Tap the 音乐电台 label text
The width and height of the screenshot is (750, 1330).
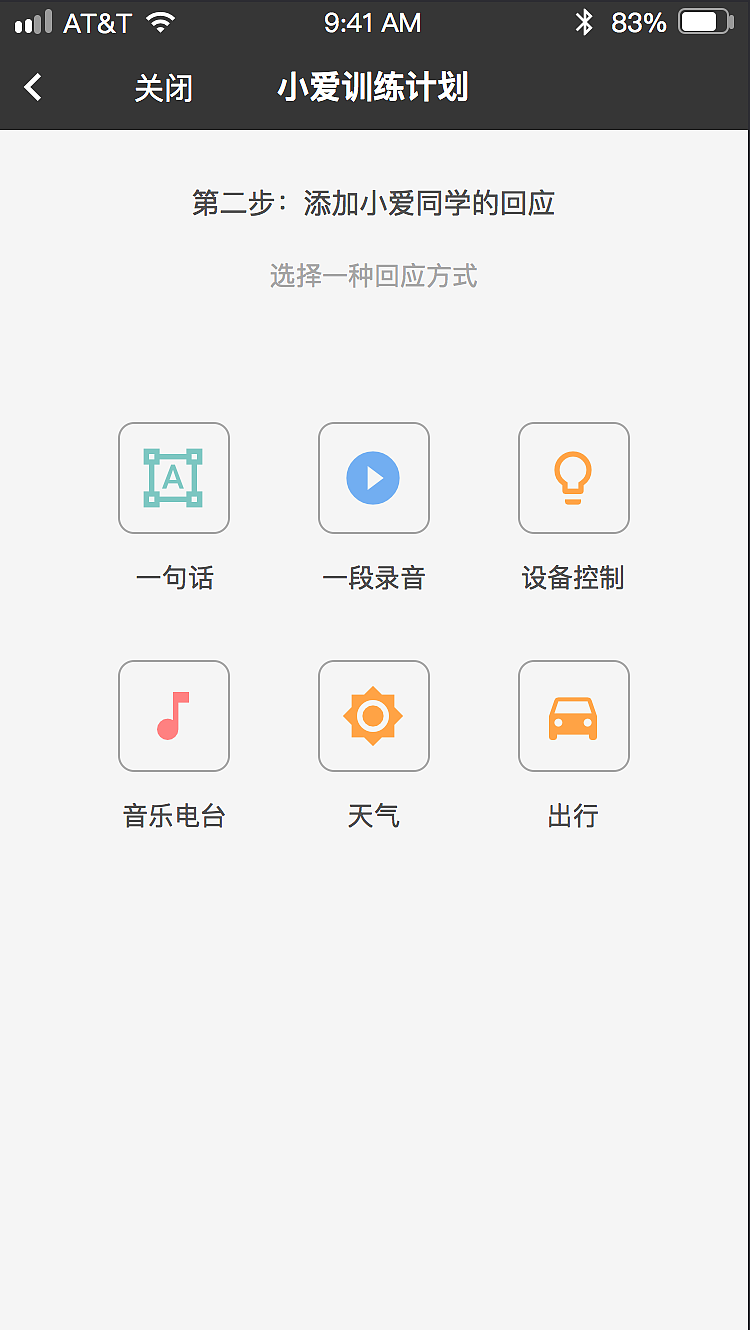coord(174,816)
